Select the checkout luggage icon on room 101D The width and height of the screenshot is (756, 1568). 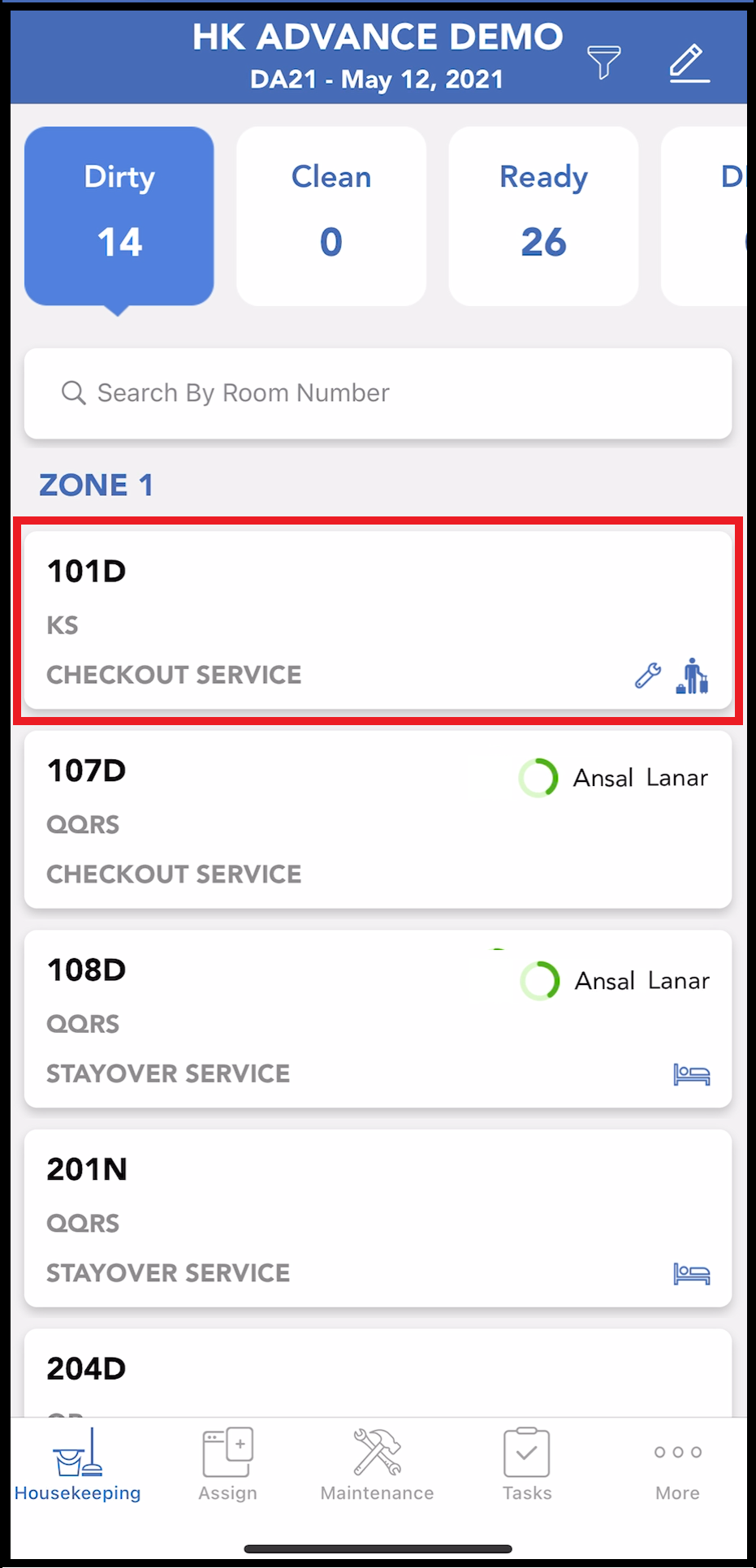[x=691, y=676]
